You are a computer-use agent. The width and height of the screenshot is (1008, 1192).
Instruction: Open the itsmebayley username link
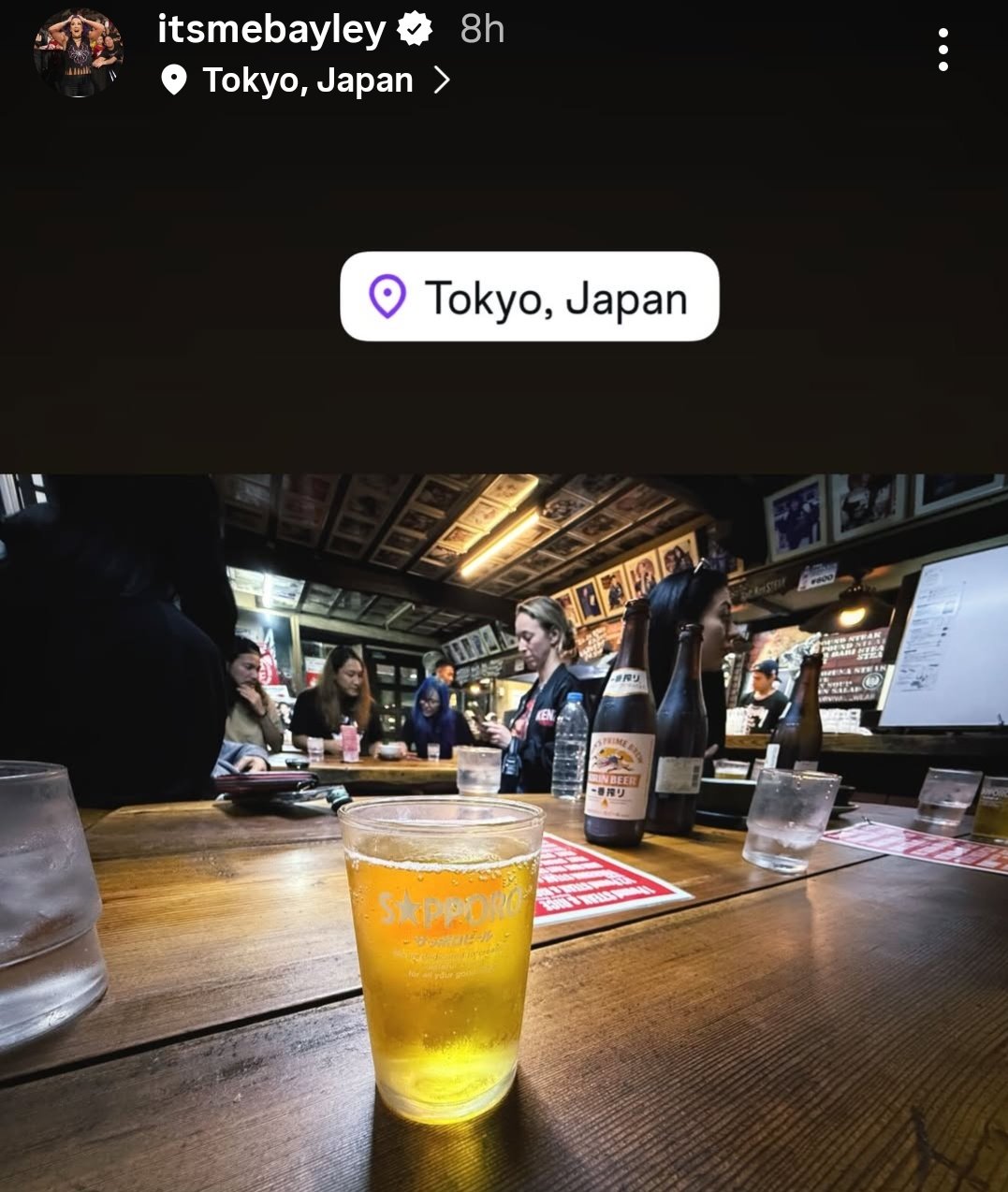click(x=271, y=29)
